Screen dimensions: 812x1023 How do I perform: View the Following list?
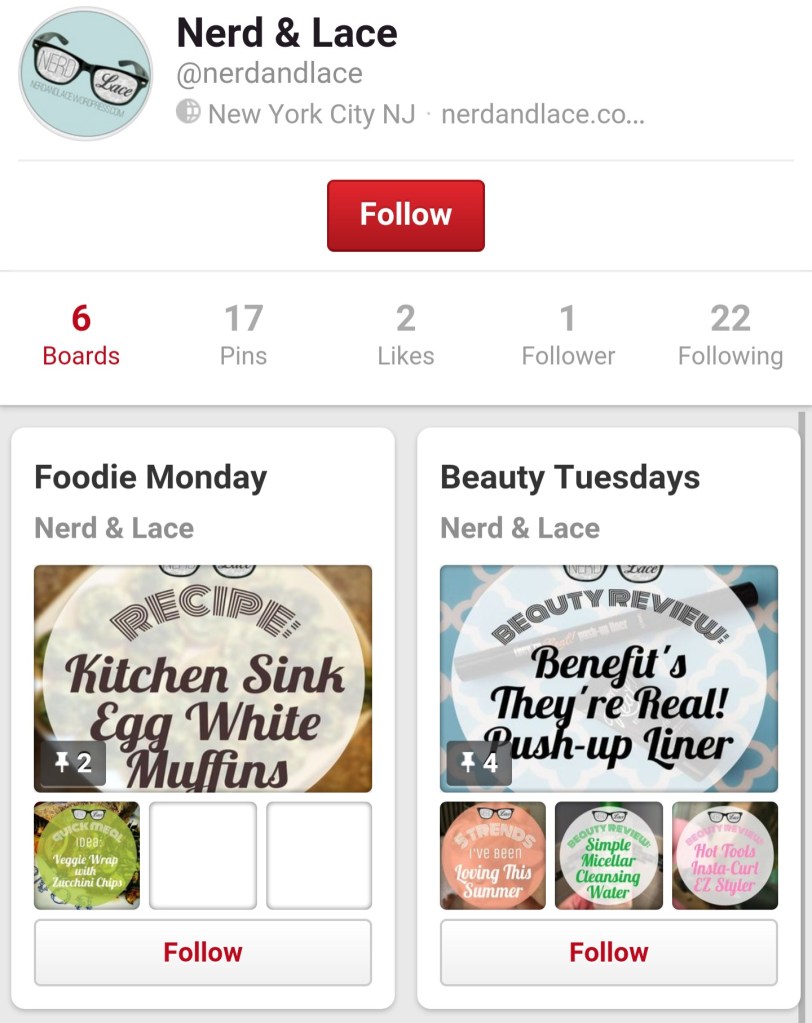pos(730,336)
